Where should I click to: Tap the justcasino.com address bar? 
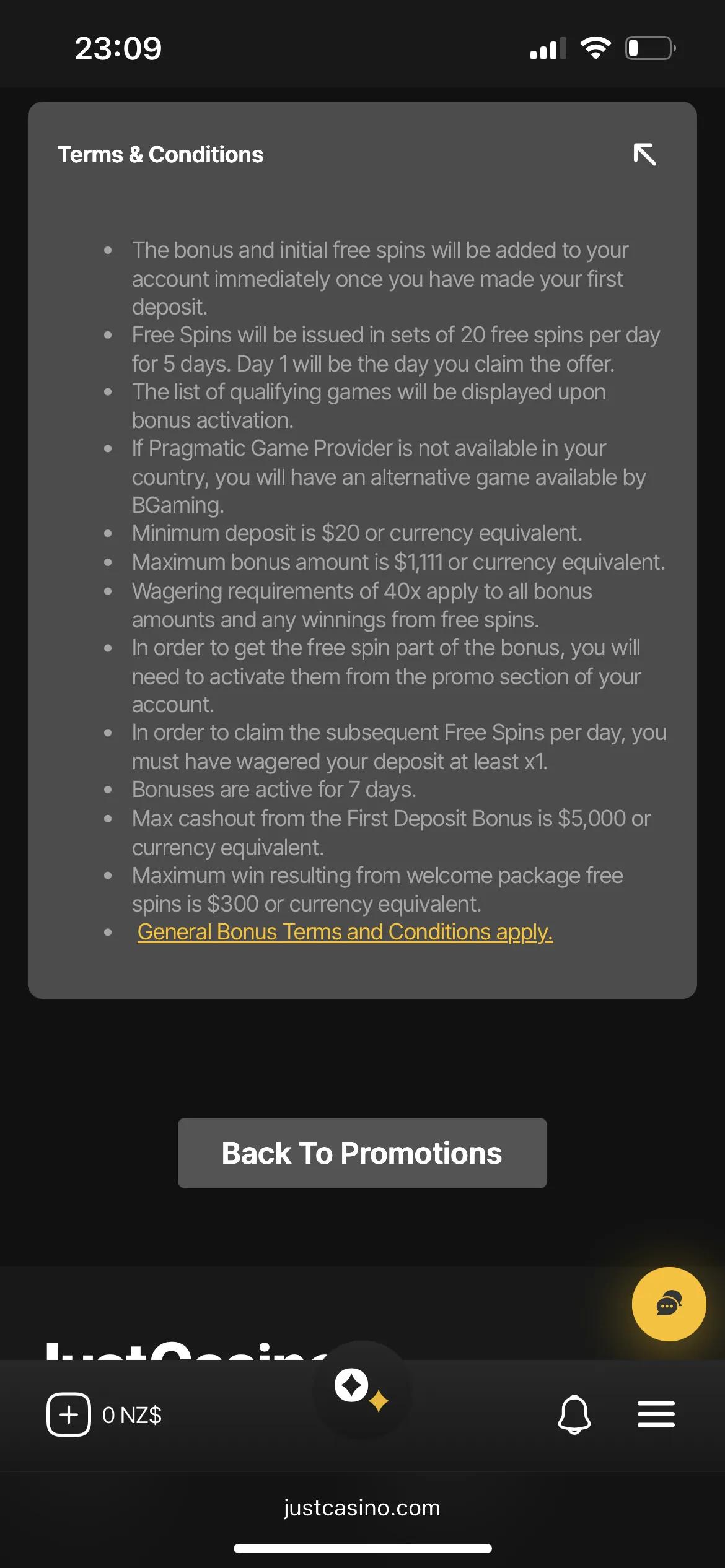[362, 1507]
